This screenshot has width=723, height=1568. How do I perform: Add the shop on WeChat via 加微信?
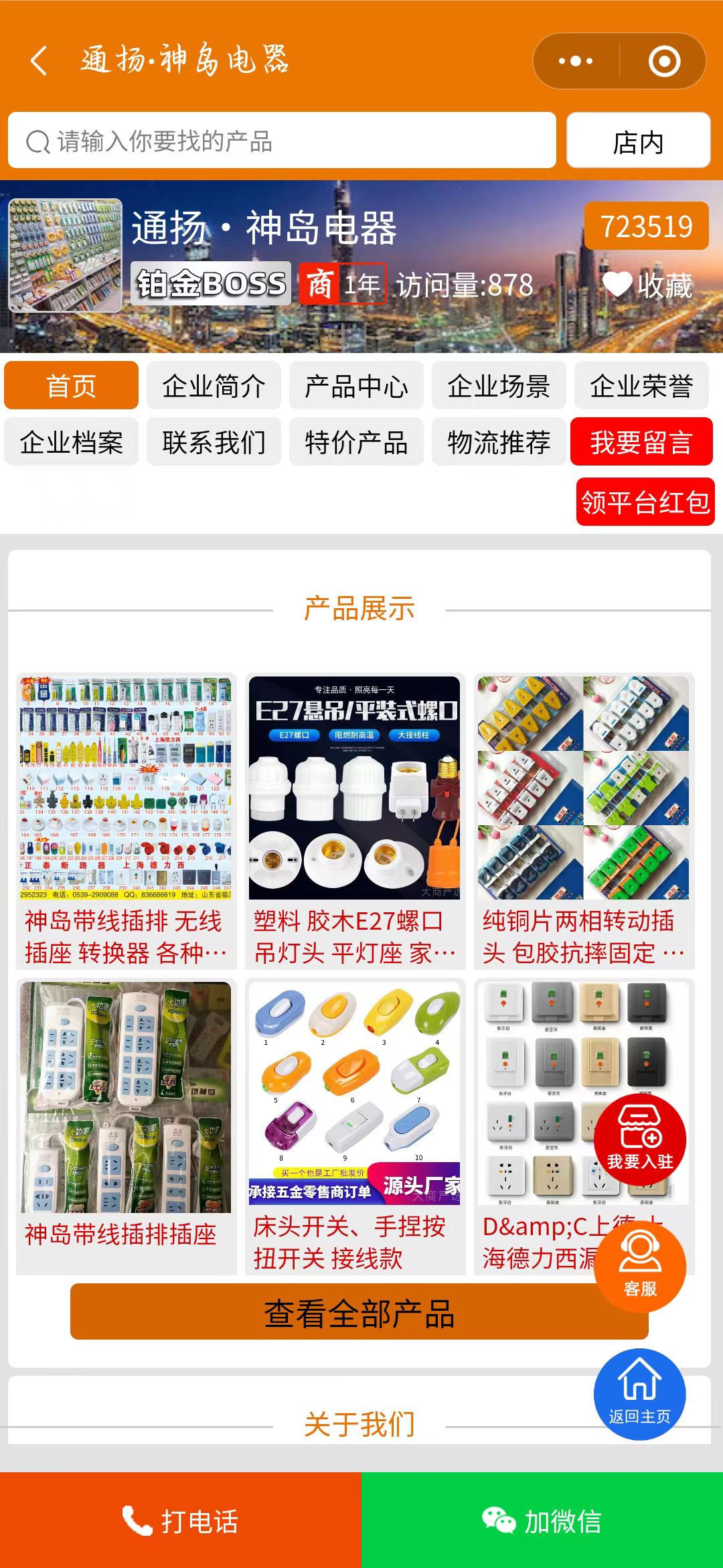tap(542, 1521)
